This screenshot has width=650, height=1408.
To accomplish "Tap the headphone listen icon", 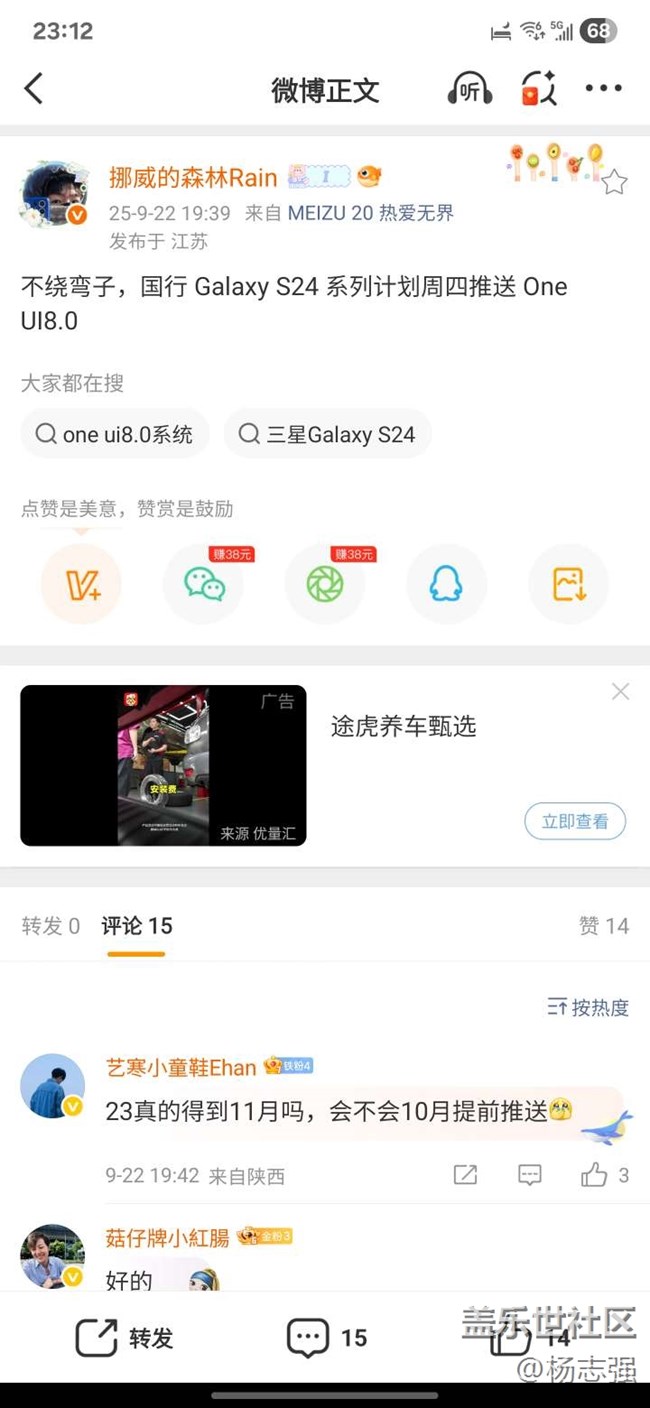I will click(469, 89).
